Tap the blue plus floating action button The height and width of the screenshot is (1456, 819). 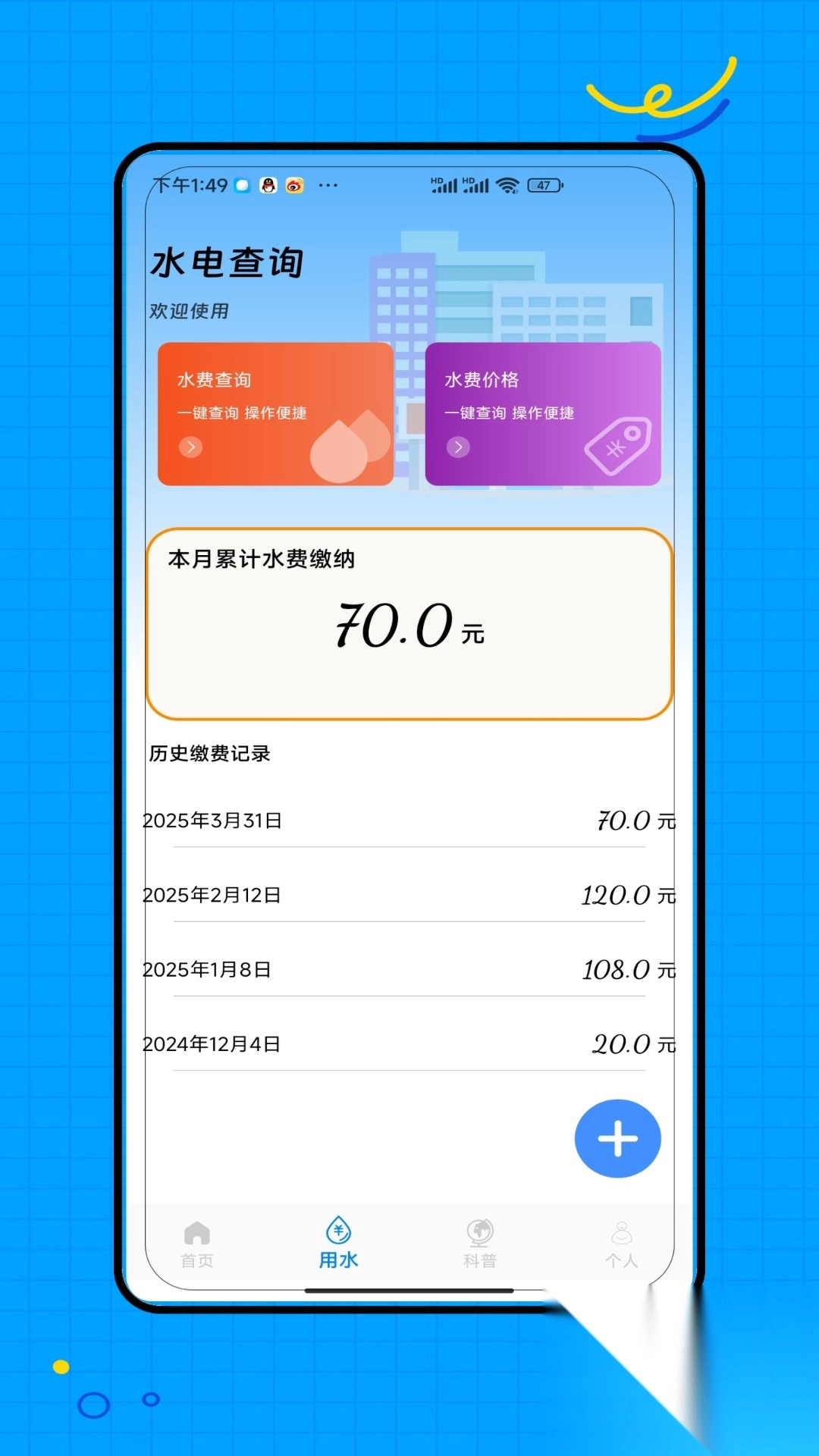(x=617, y=1138)
